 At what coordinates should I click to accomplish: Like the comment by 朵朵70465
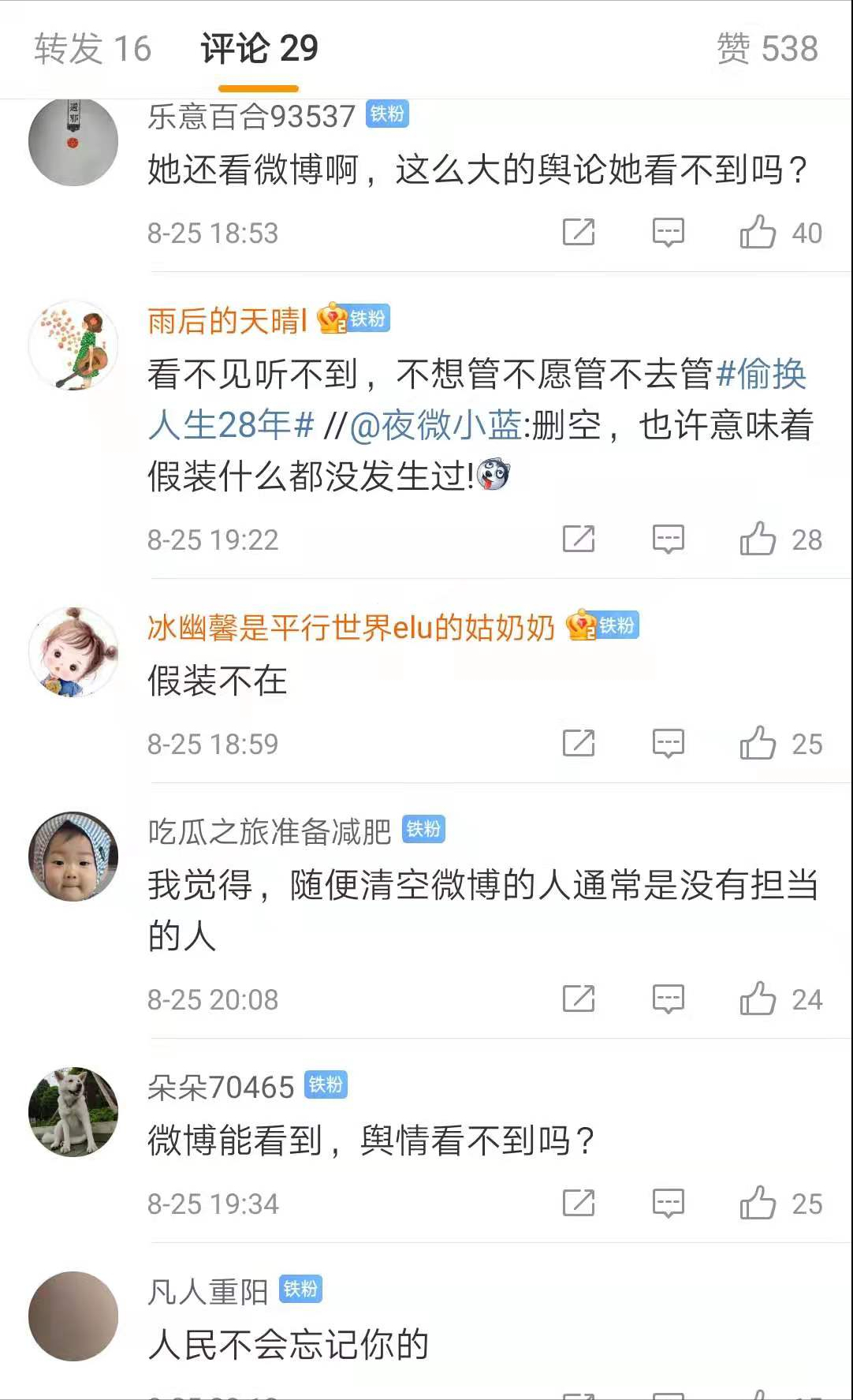[x=758, y=1204]
